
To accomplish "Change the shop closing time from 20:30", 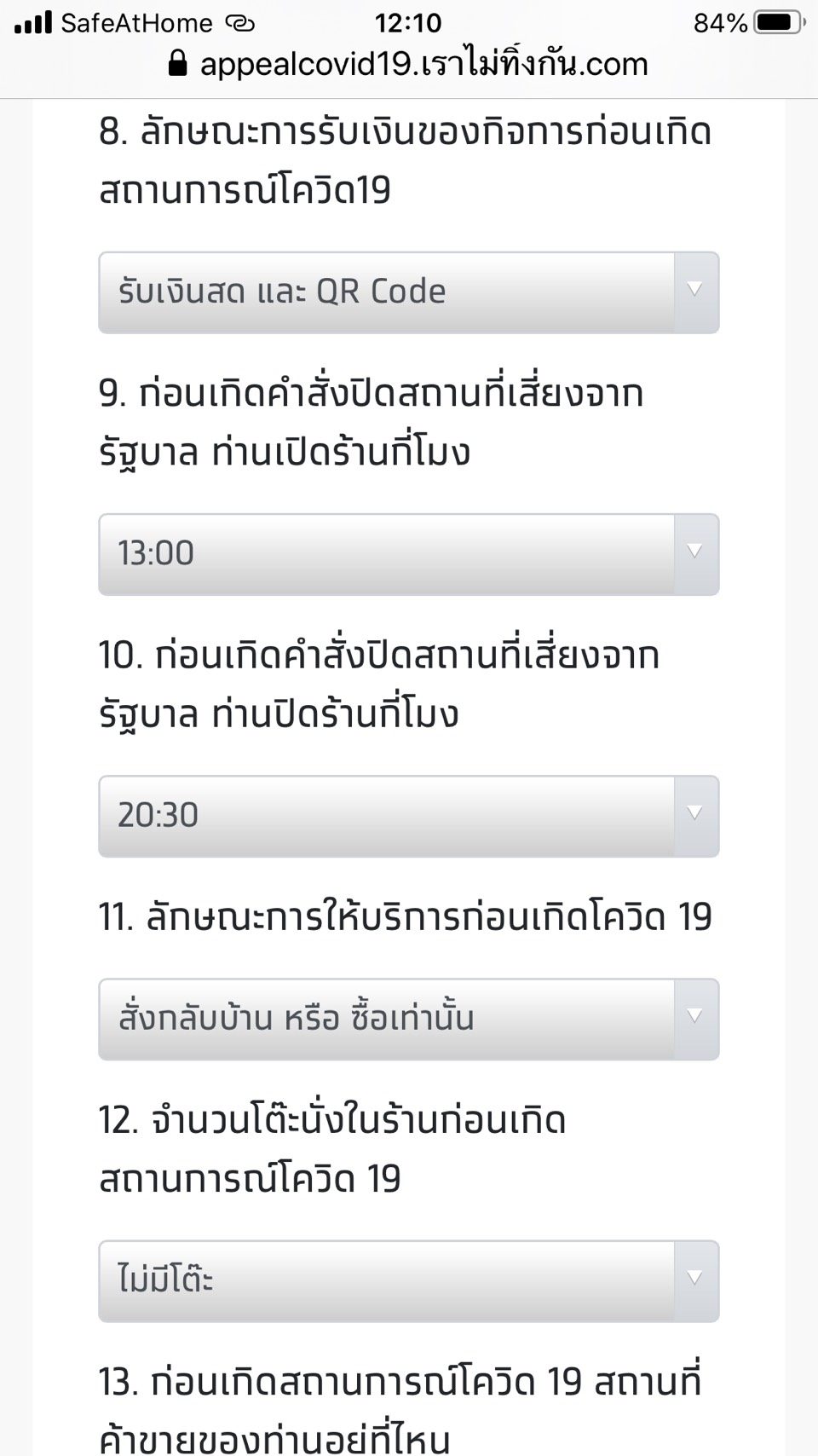I will (x=409, y=816).
